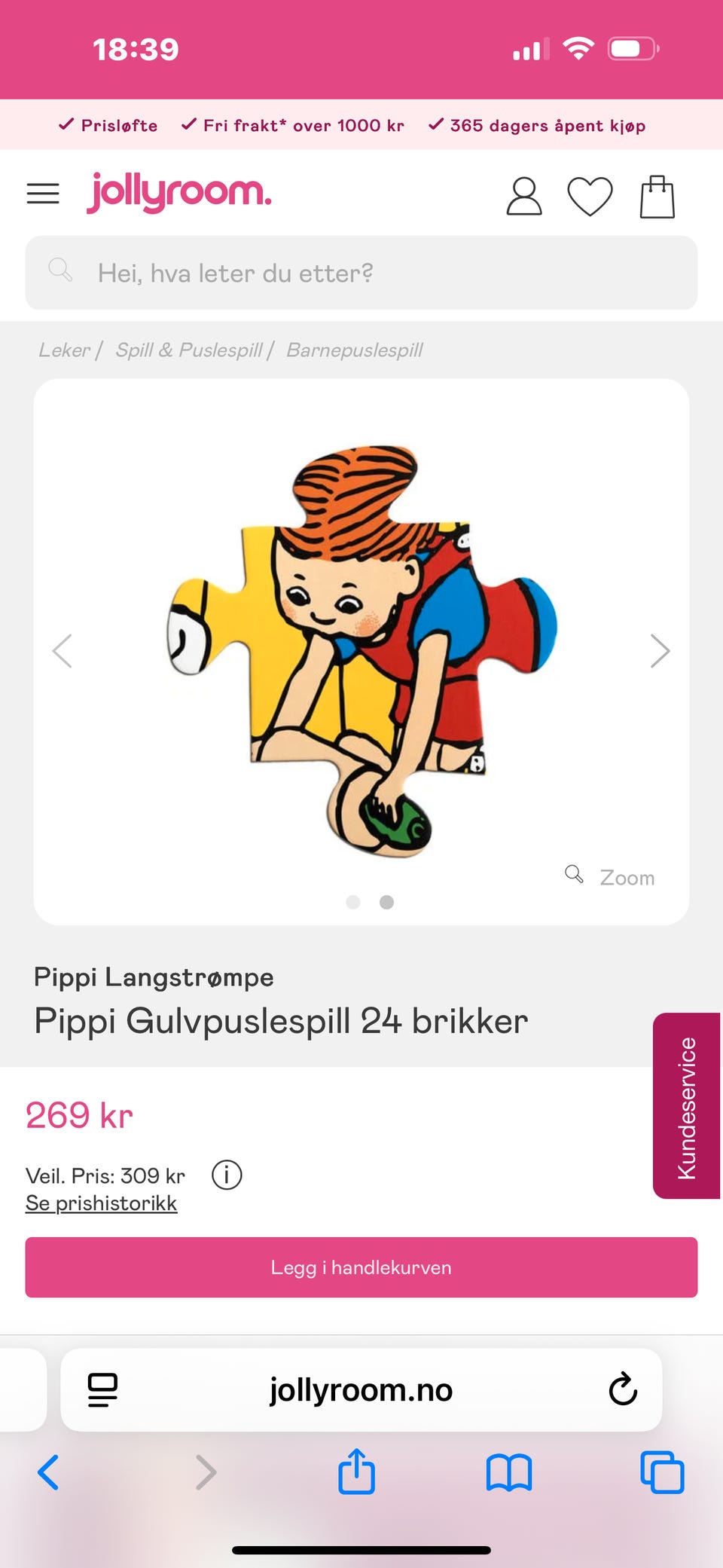Show previous product image with left chevron

tap(63, 651)
